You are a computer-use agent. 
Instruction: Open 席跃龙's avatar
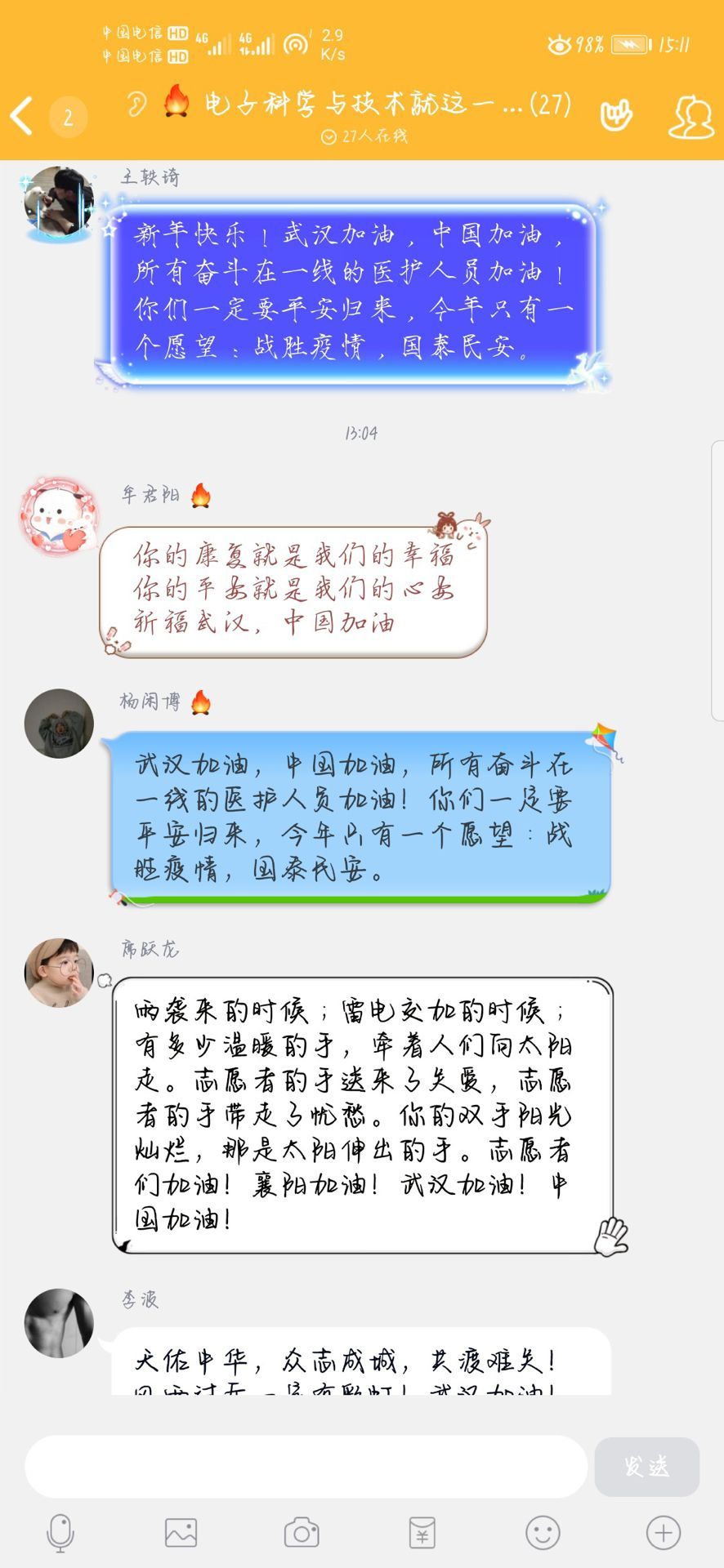click(x=59, y=972)
